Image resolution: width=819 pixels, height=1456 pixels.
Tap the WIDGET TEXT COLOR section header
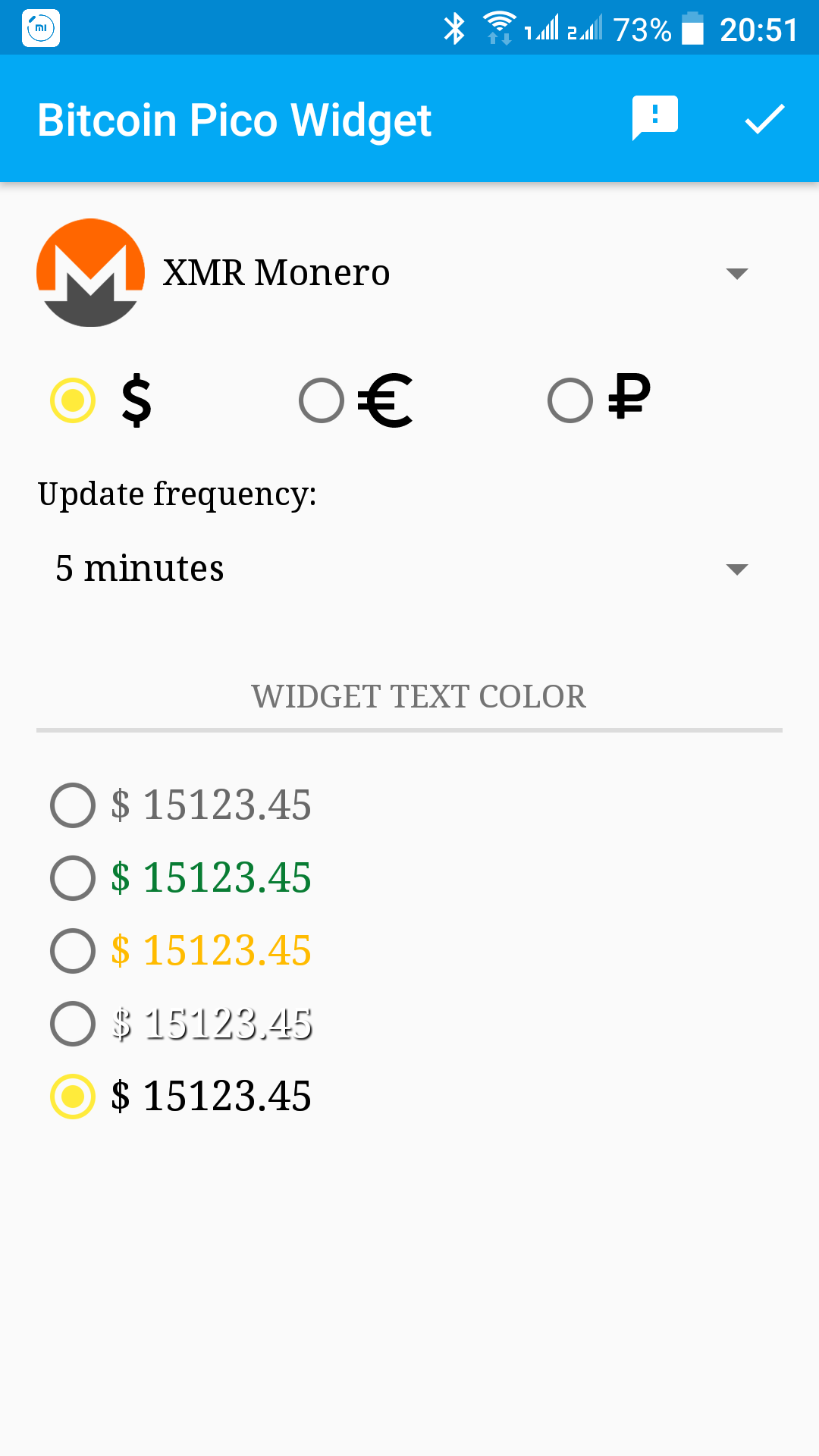[419, 695]
